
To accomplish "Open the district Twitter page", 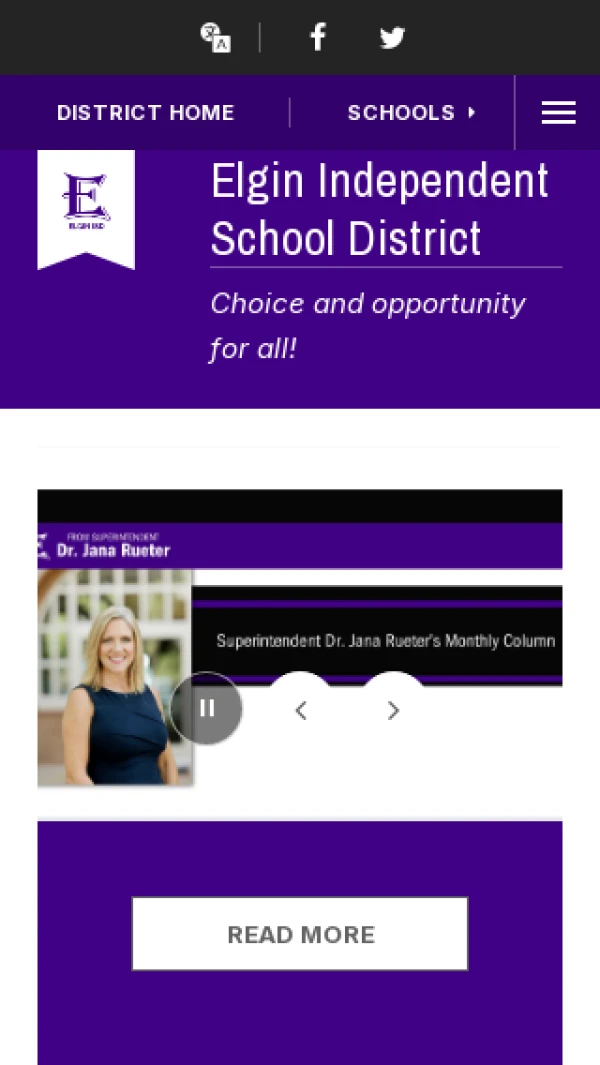I will click(392, 38).
